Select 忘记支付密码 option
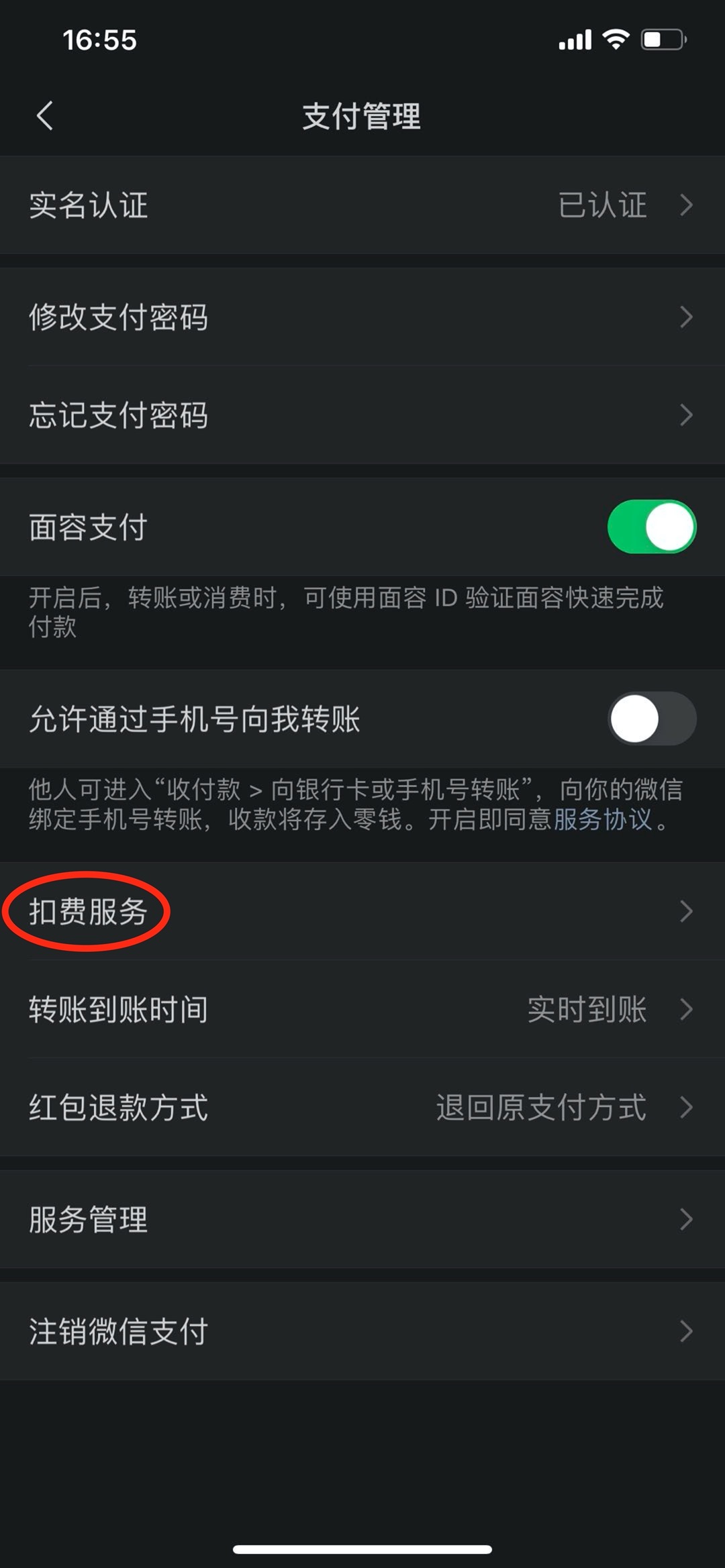The width and height of the screenshot is (725, 1568). coord(362,415)
